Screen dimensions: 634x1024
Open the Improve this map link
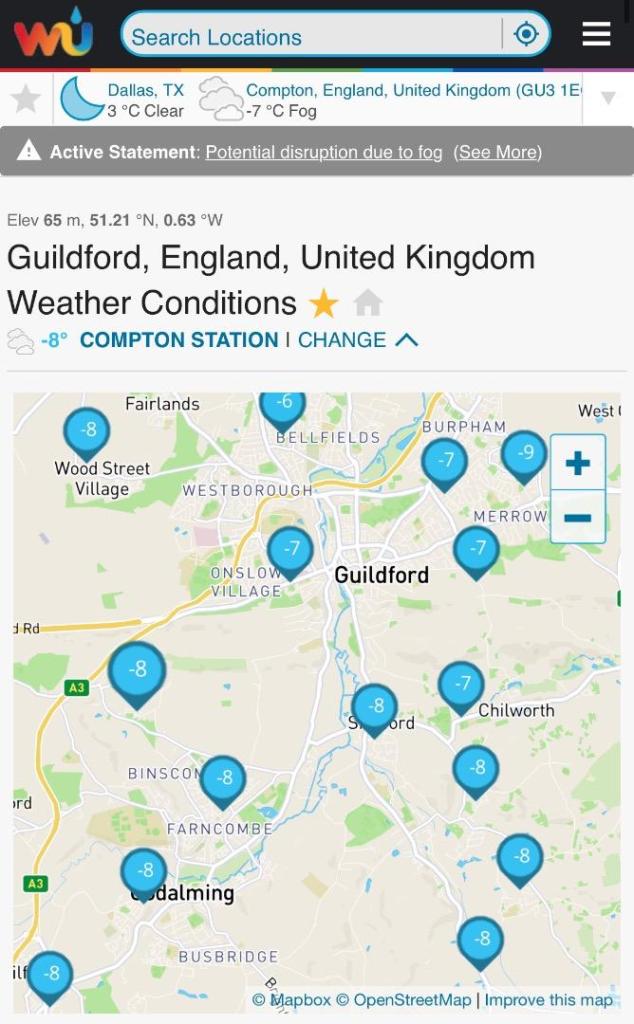(x=549, y=1000)
